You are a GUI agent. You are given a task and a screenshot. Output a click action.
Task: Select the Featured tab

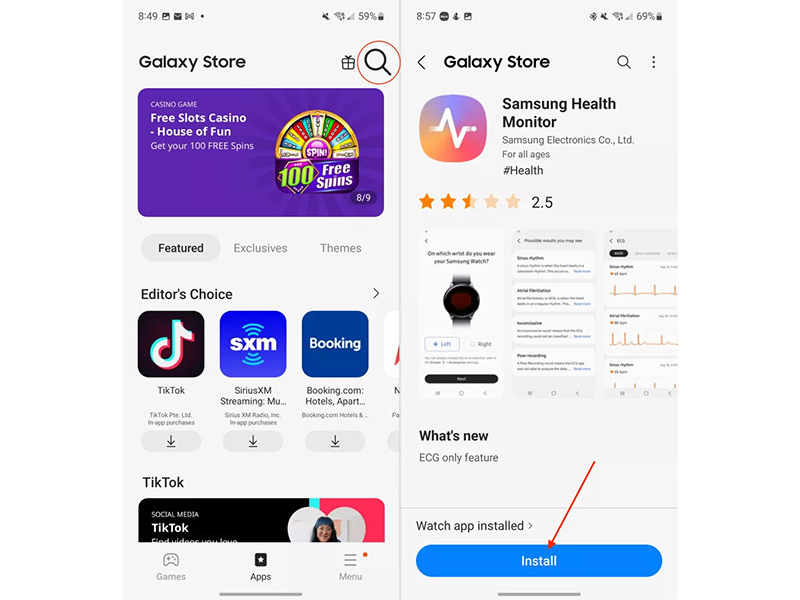[181, 248]
